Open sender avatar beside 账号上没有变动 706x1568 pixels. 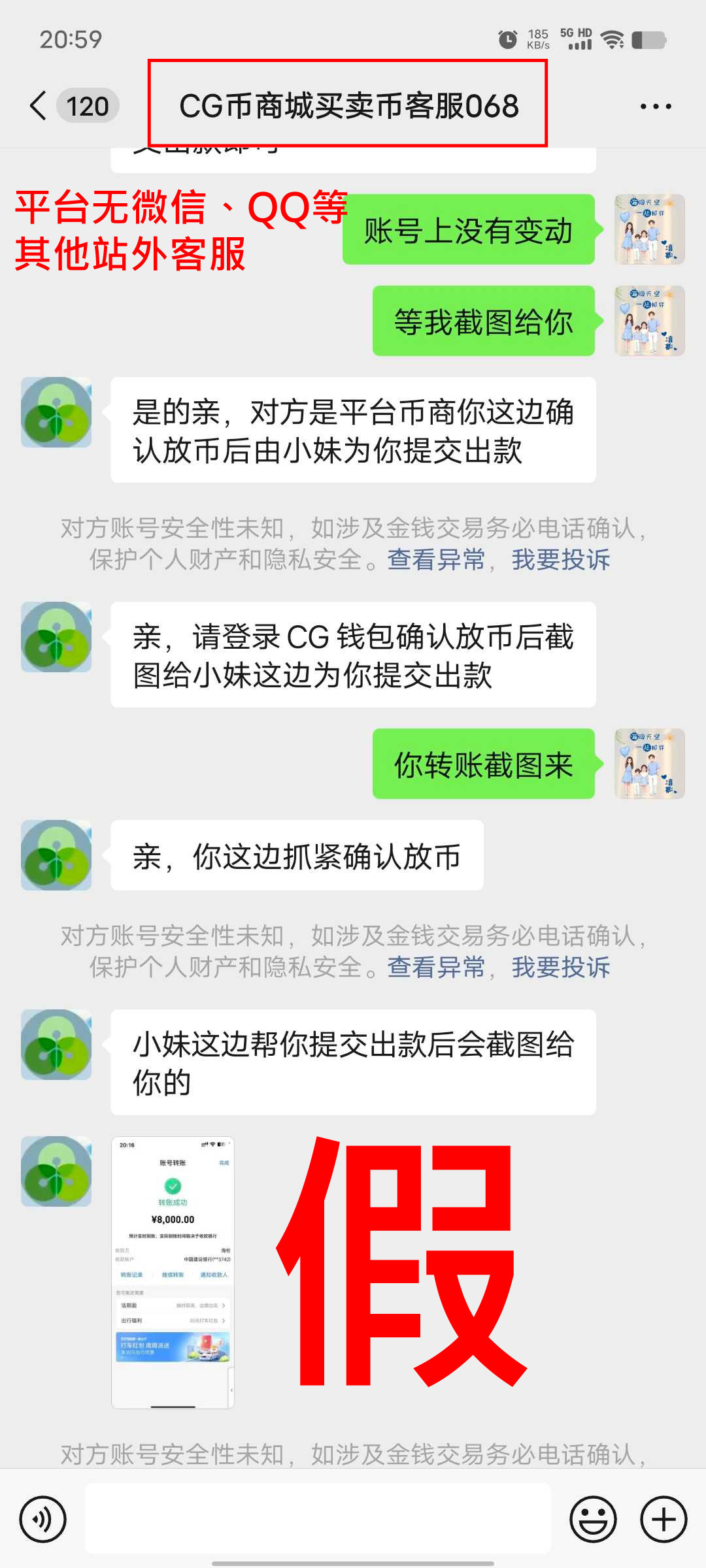tap(649, 229)
